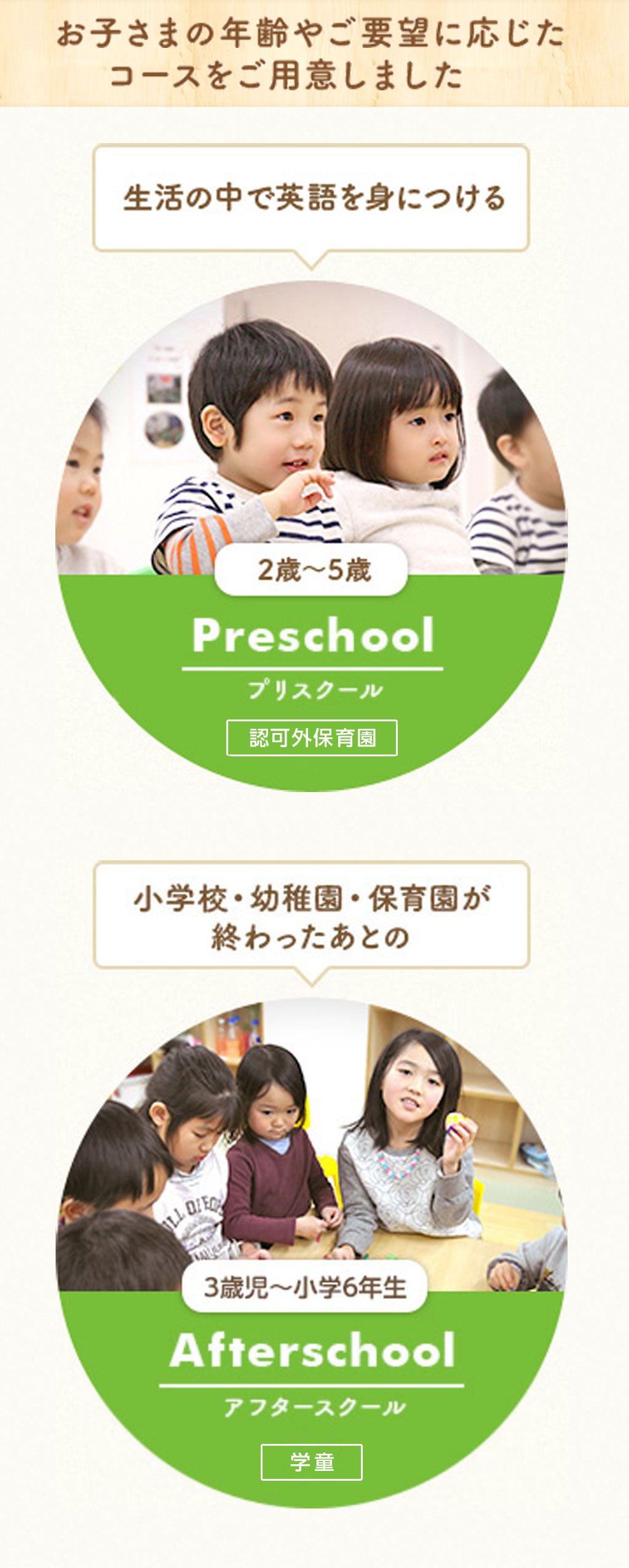Open the Afterschool course card

[x=312, y=1352]
